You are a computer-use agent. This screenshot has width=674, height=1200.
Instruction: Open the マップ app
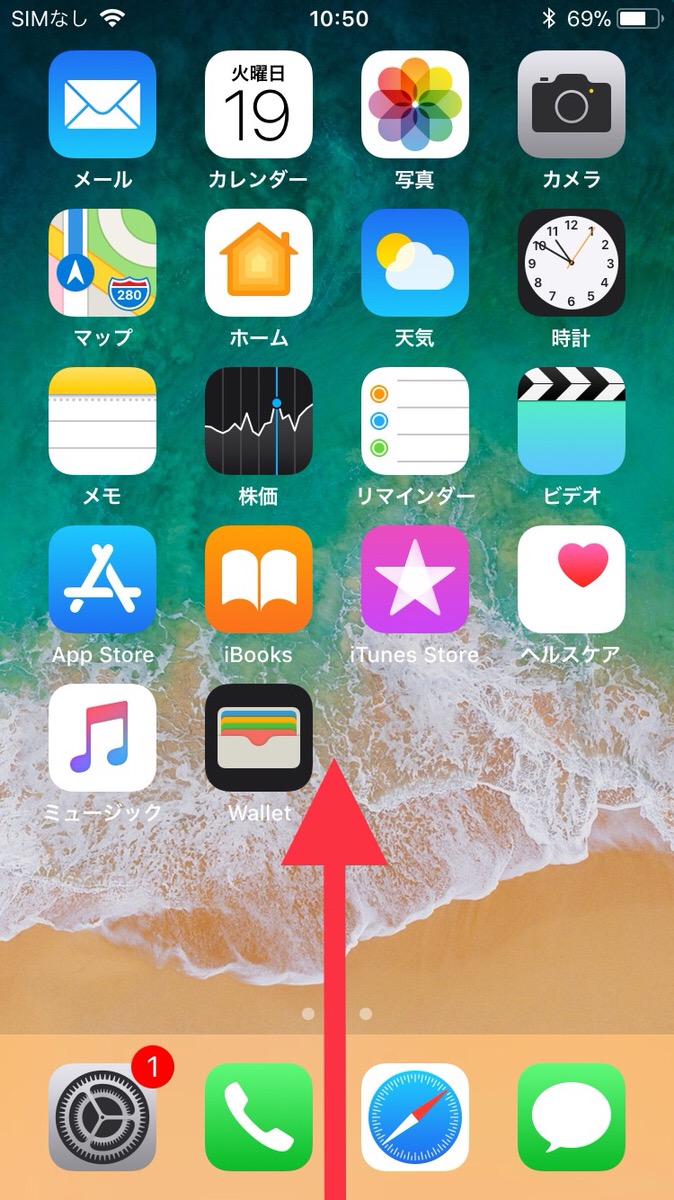pyautogui.click(x=102, y=263)
